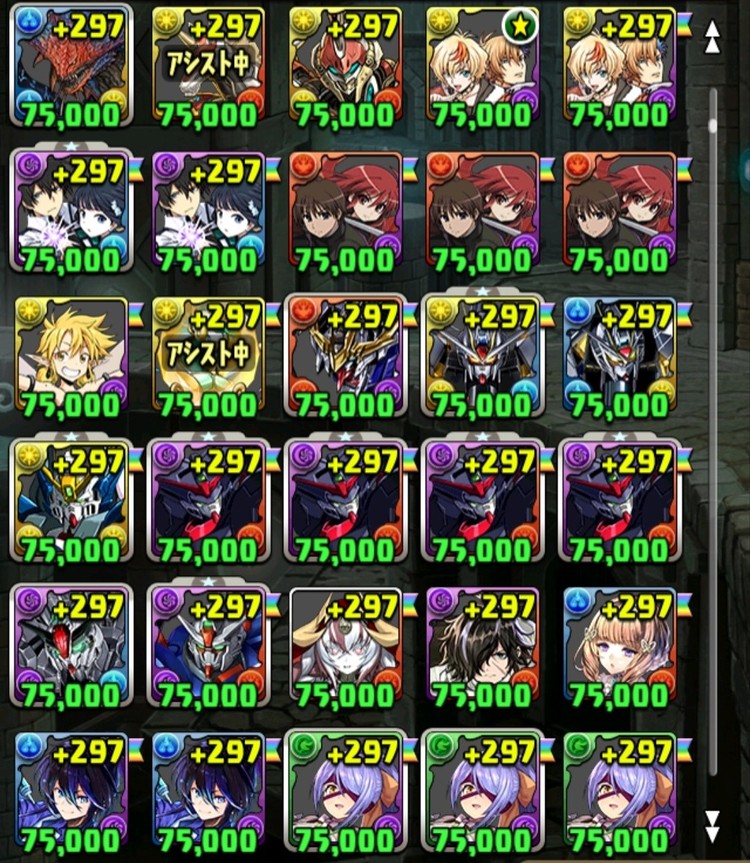The height and width of the screenshot is (863, 750).
Task: Choose the red-framed gold-horned Gundam card
Action: point(346,356)
